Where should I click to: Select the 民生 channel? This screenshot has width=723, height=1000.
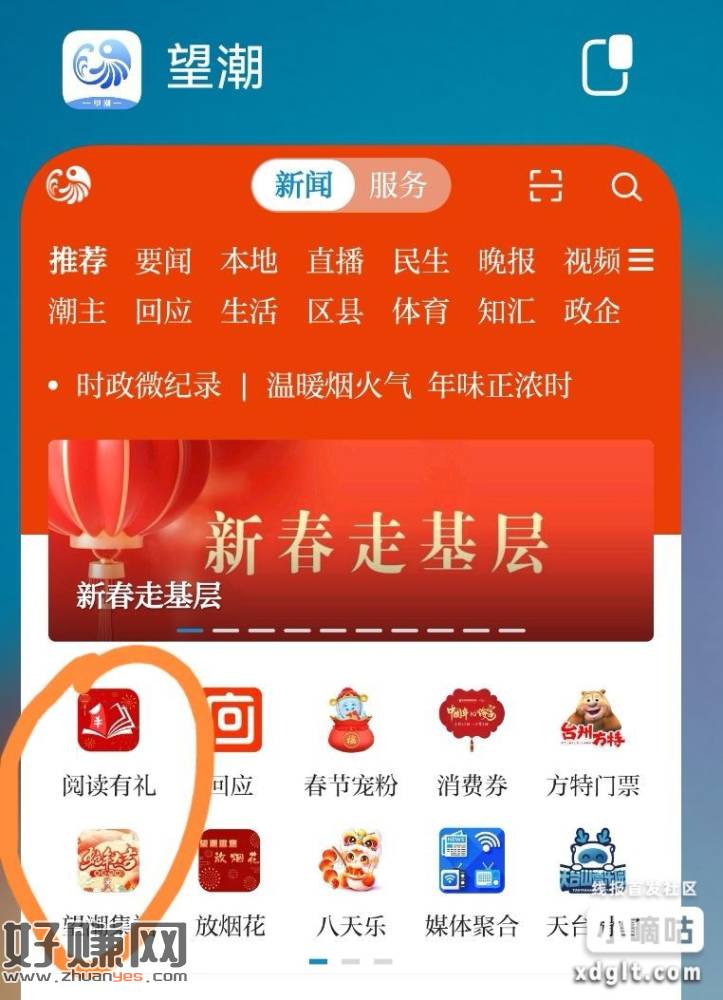click(x=420, y=262)
